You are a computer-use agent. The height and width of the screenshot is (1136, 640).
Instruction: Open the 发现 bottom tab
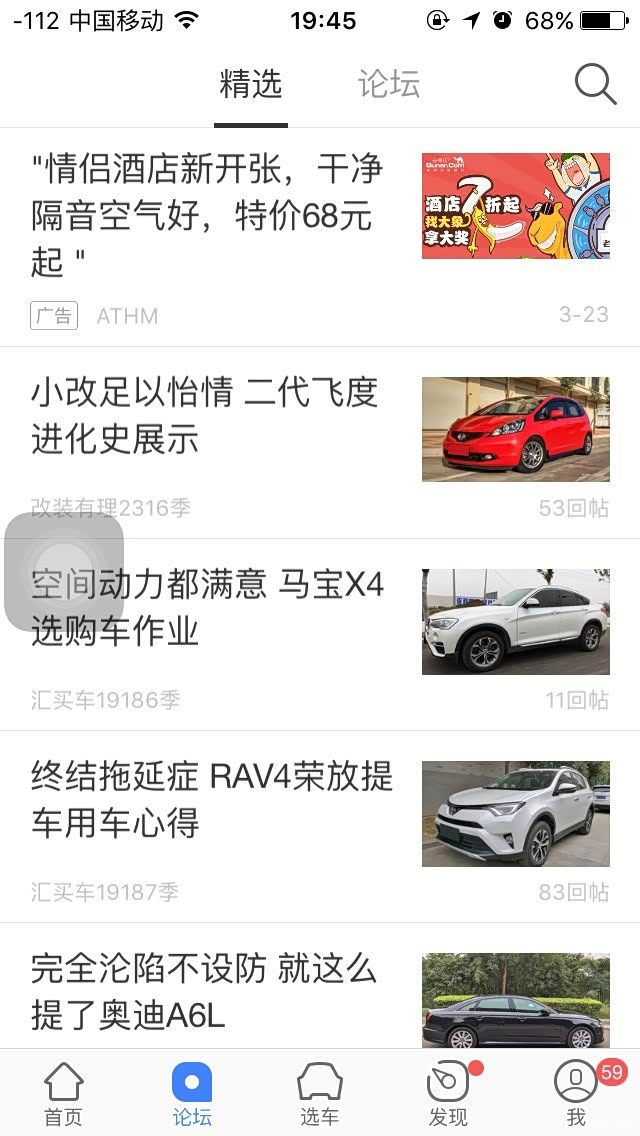[x=448, y=1094]
